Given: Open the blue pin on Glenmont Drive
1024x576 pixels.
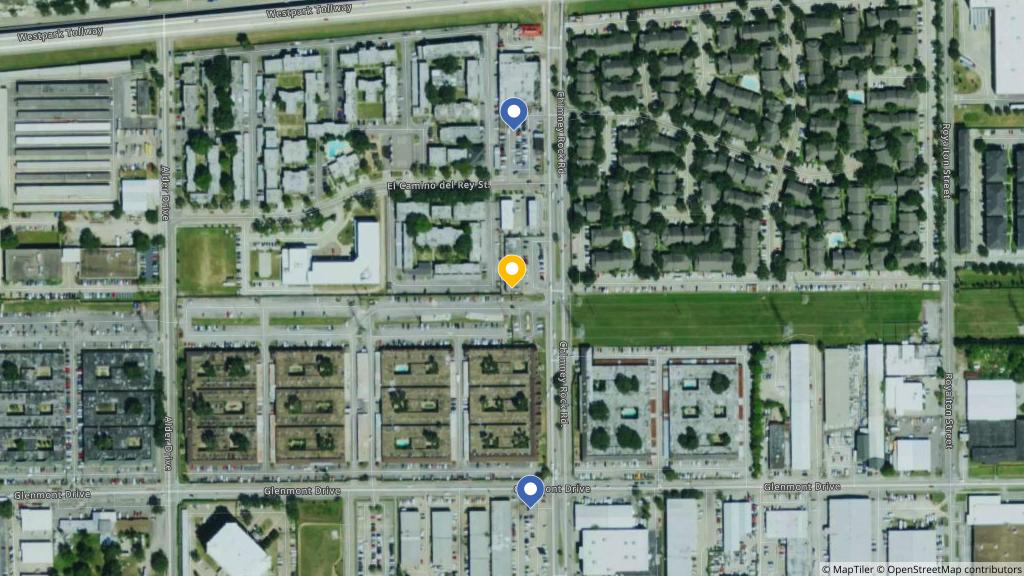Looking at the screenshot, I should click(529, 490).
